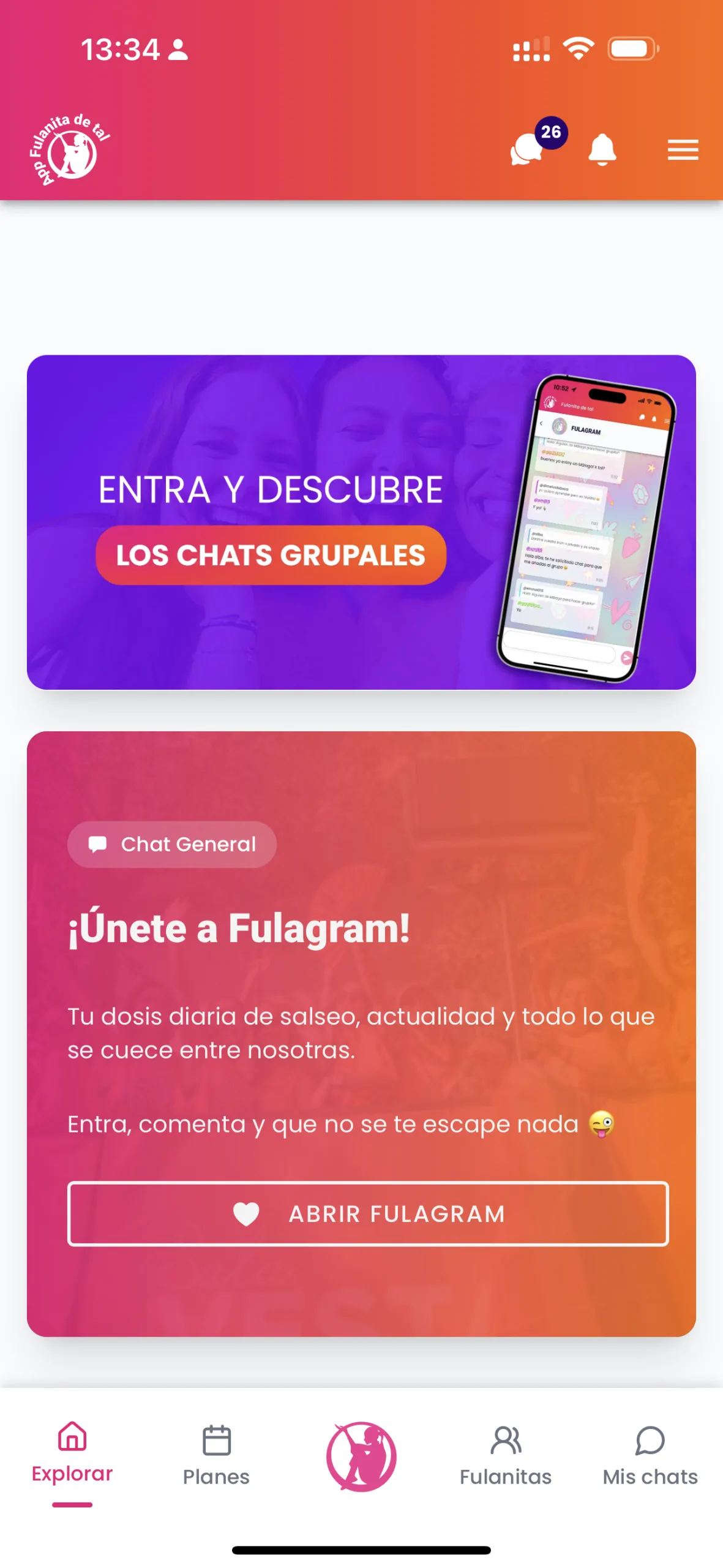Open the Mis chats tab
Image resolution: width=723 pixels, height=1568 pixels.
(x=650, y=1458)
